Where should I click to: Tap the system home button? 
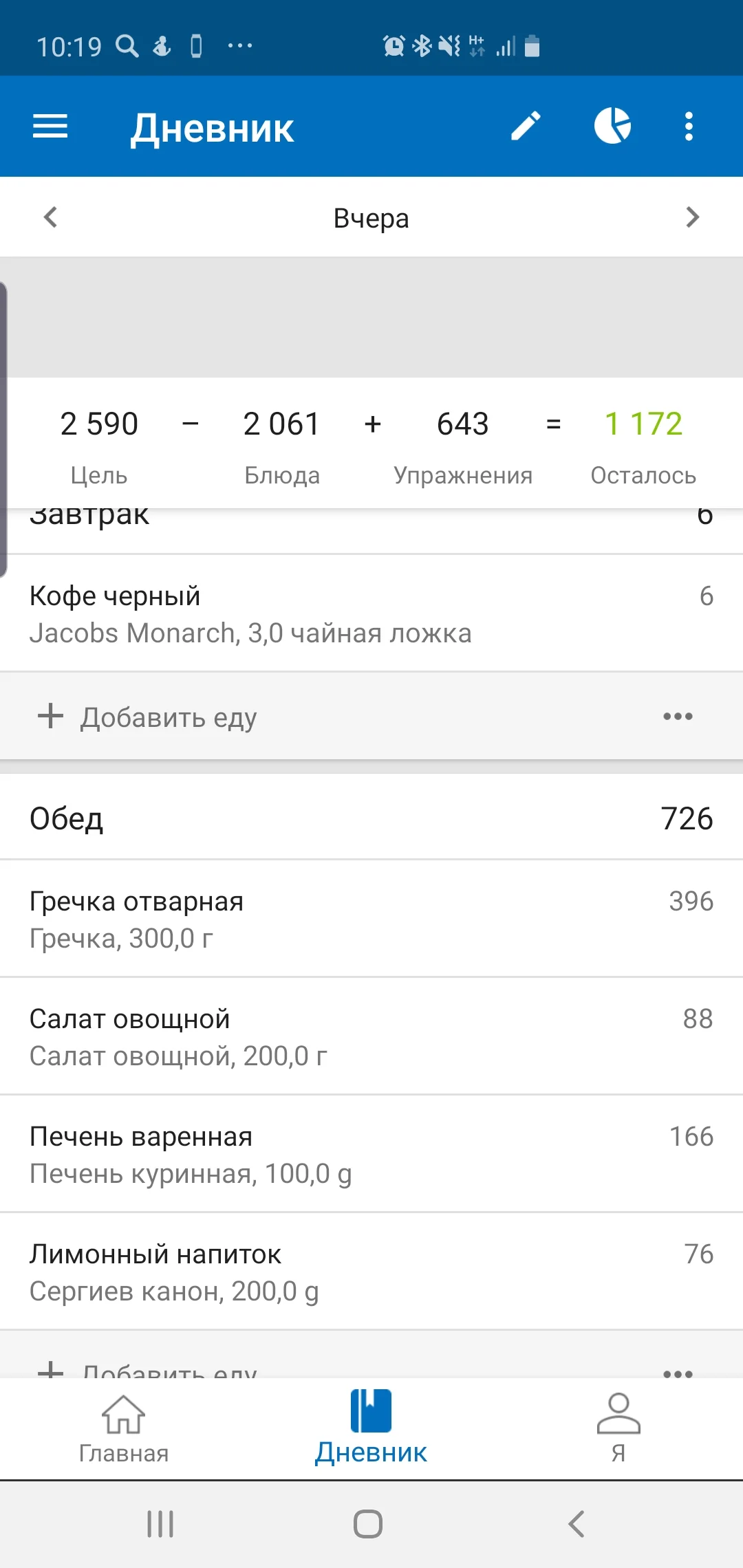click(x=368, y=1524)
